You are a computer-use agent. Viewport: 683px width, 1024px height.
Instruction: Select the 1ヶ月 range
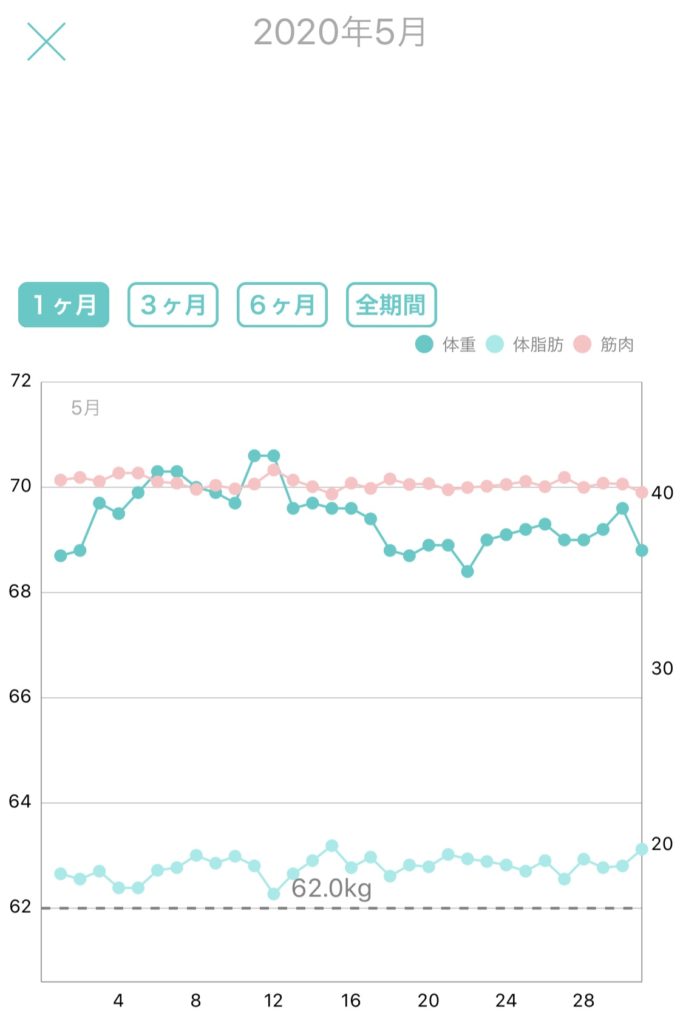[x=63, y=305]
